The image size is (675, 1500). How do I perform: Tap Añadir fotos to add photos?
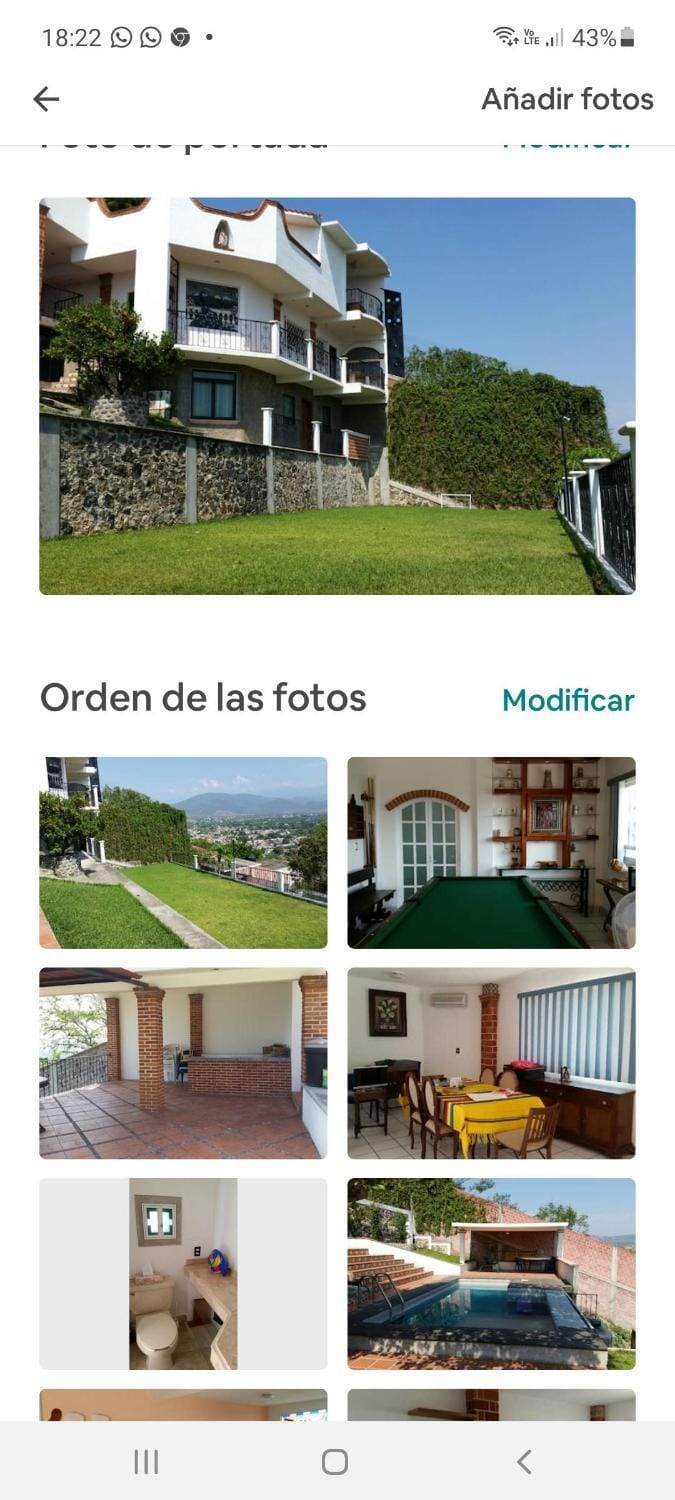point(567,99)
